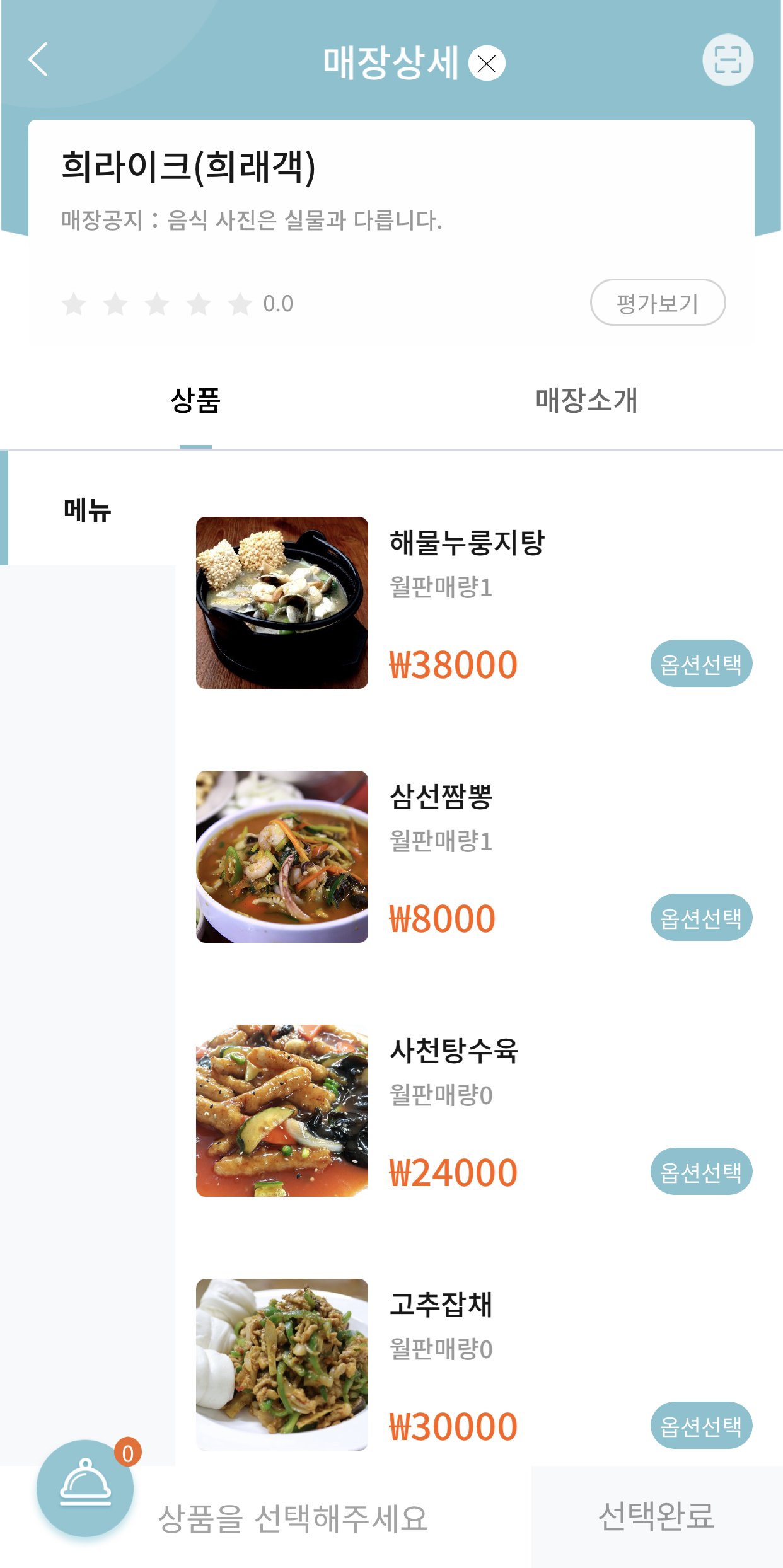Choose 옵션선택 for 삼선짬뽕

[x=701, y=918]
